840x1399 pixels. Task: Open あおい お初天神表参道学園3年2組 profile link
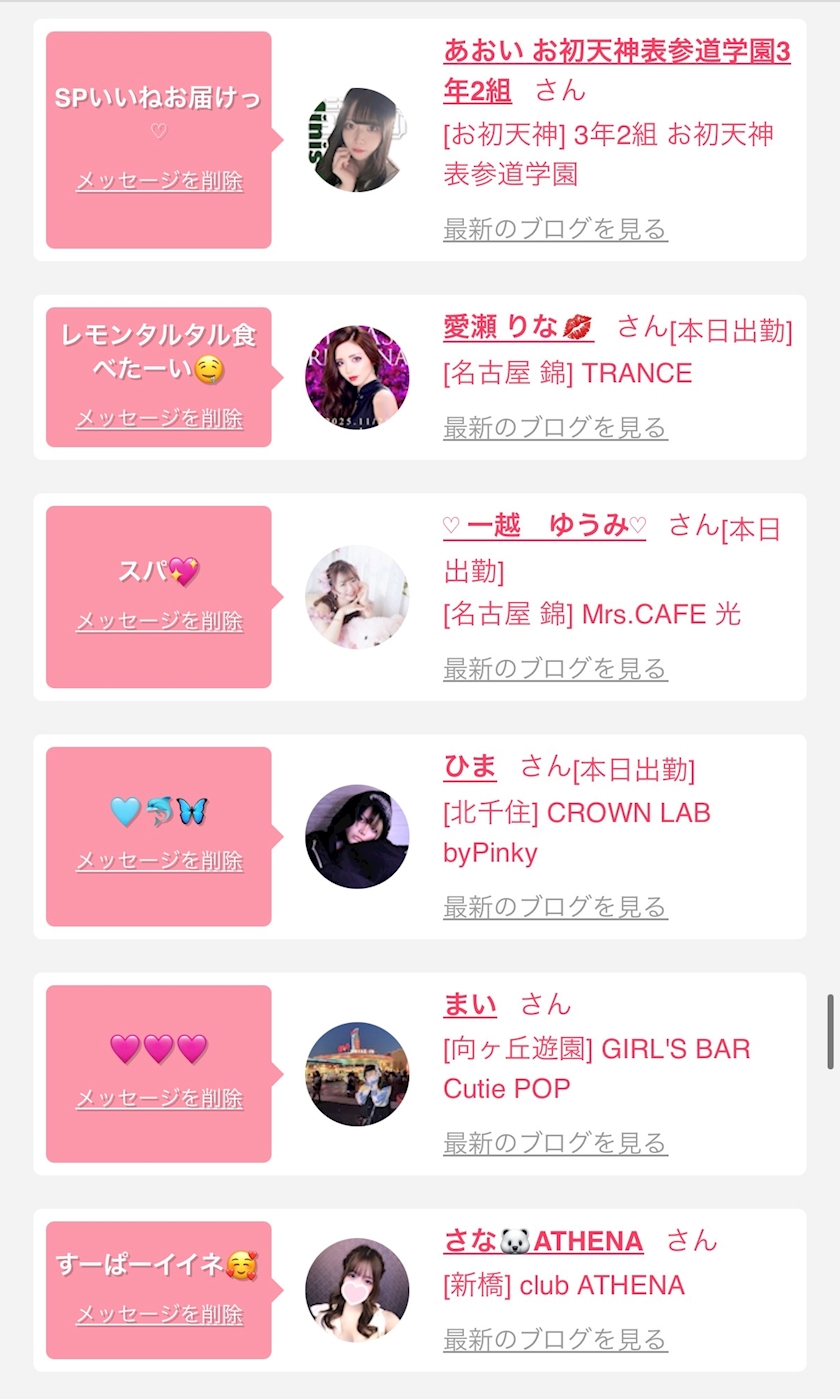[x=617, y=71]
